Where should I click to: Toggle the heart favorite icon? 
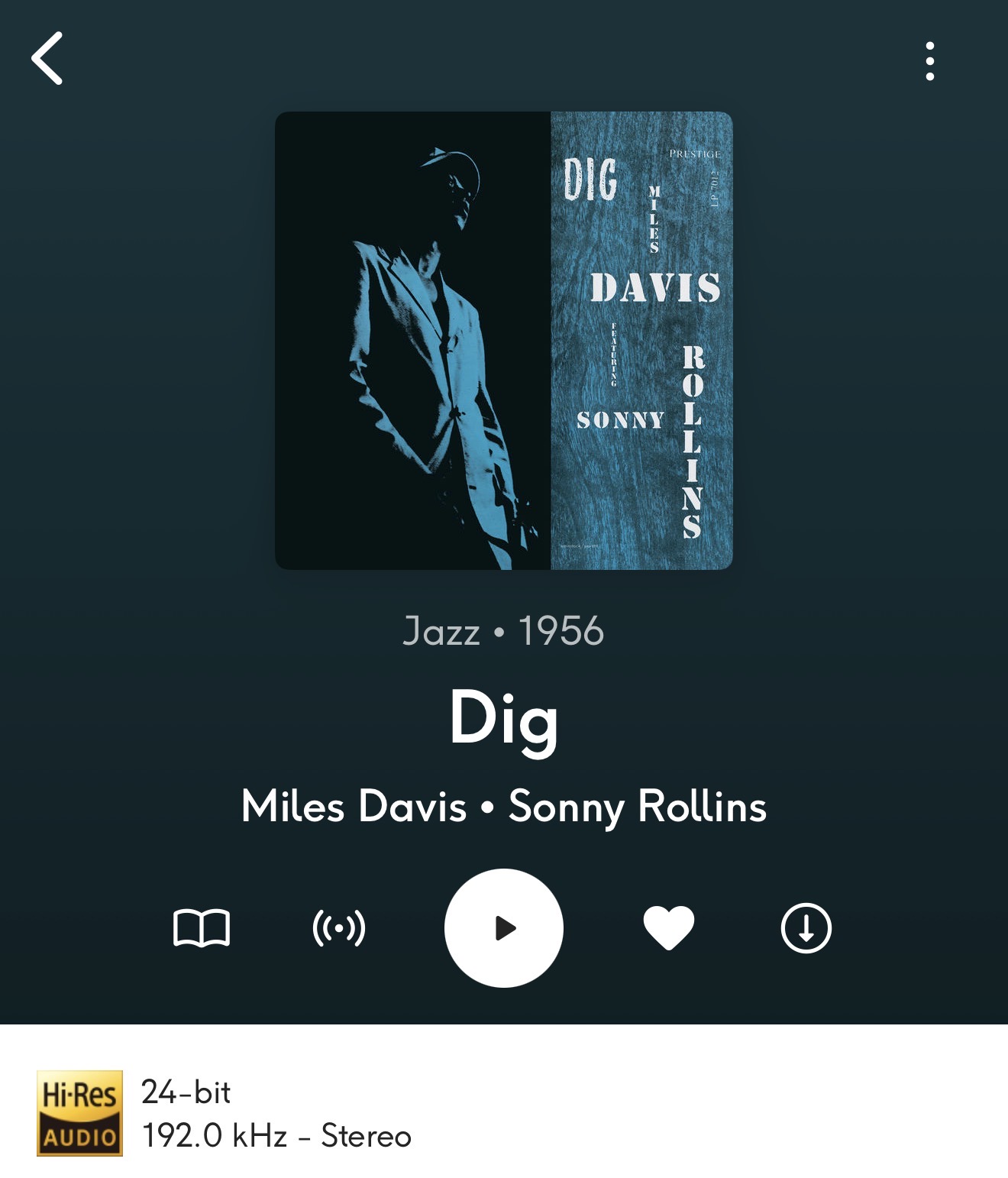click(669, 927)
